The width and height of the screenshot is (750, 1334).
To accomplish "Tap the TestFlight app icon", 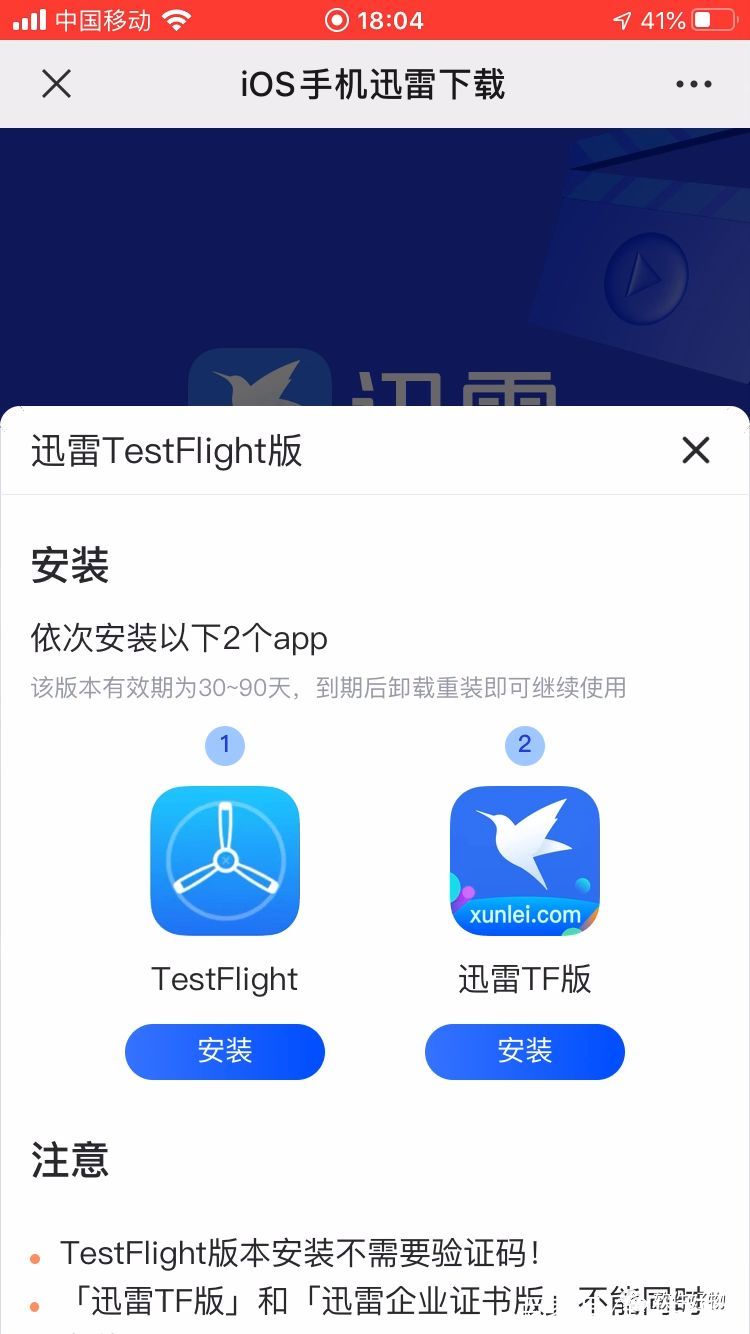I will (x=224, y=860).
